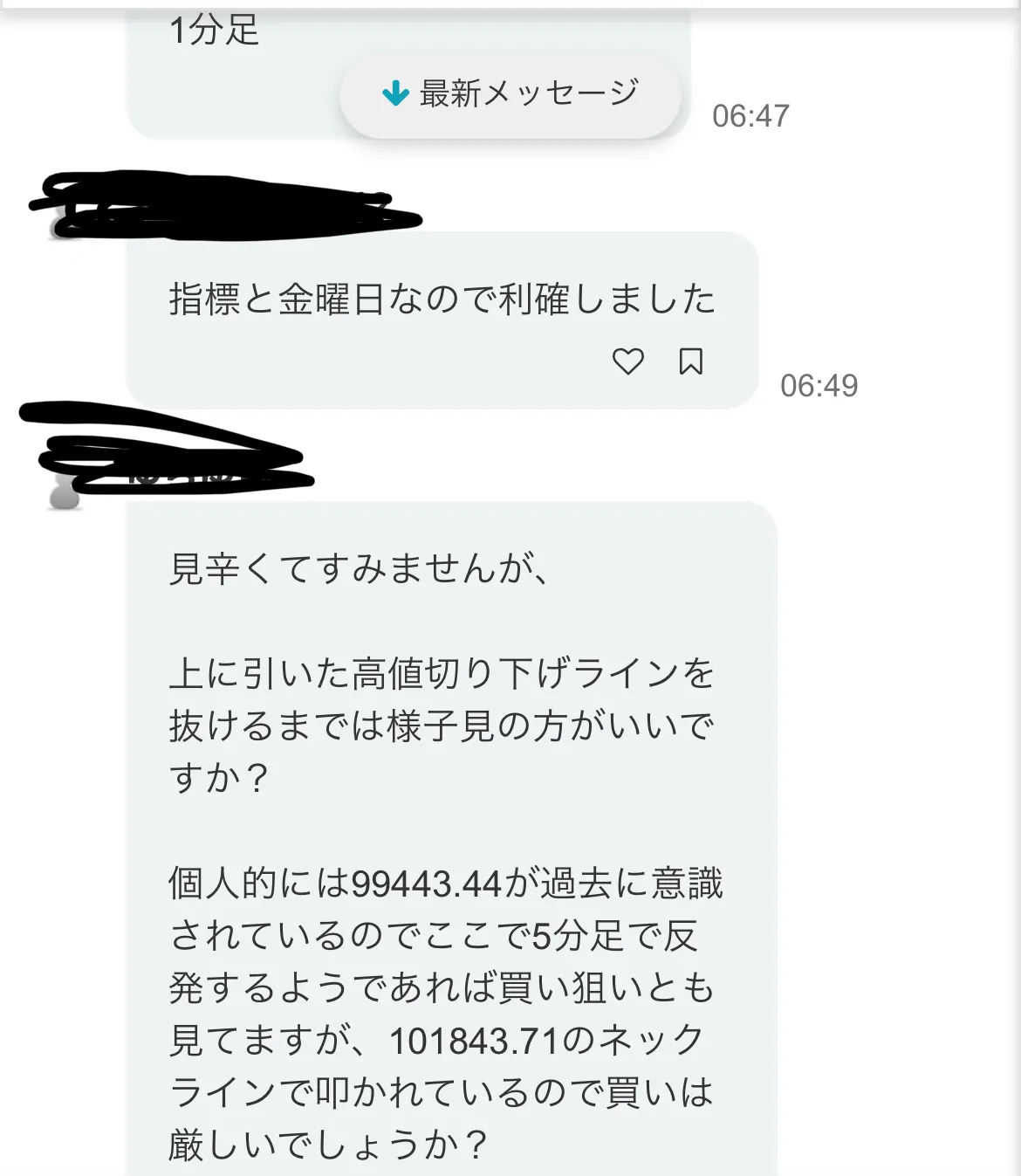Jump to latest messages with 最新メッセージ button
1021x1176 pixels.
pos(510,93)
